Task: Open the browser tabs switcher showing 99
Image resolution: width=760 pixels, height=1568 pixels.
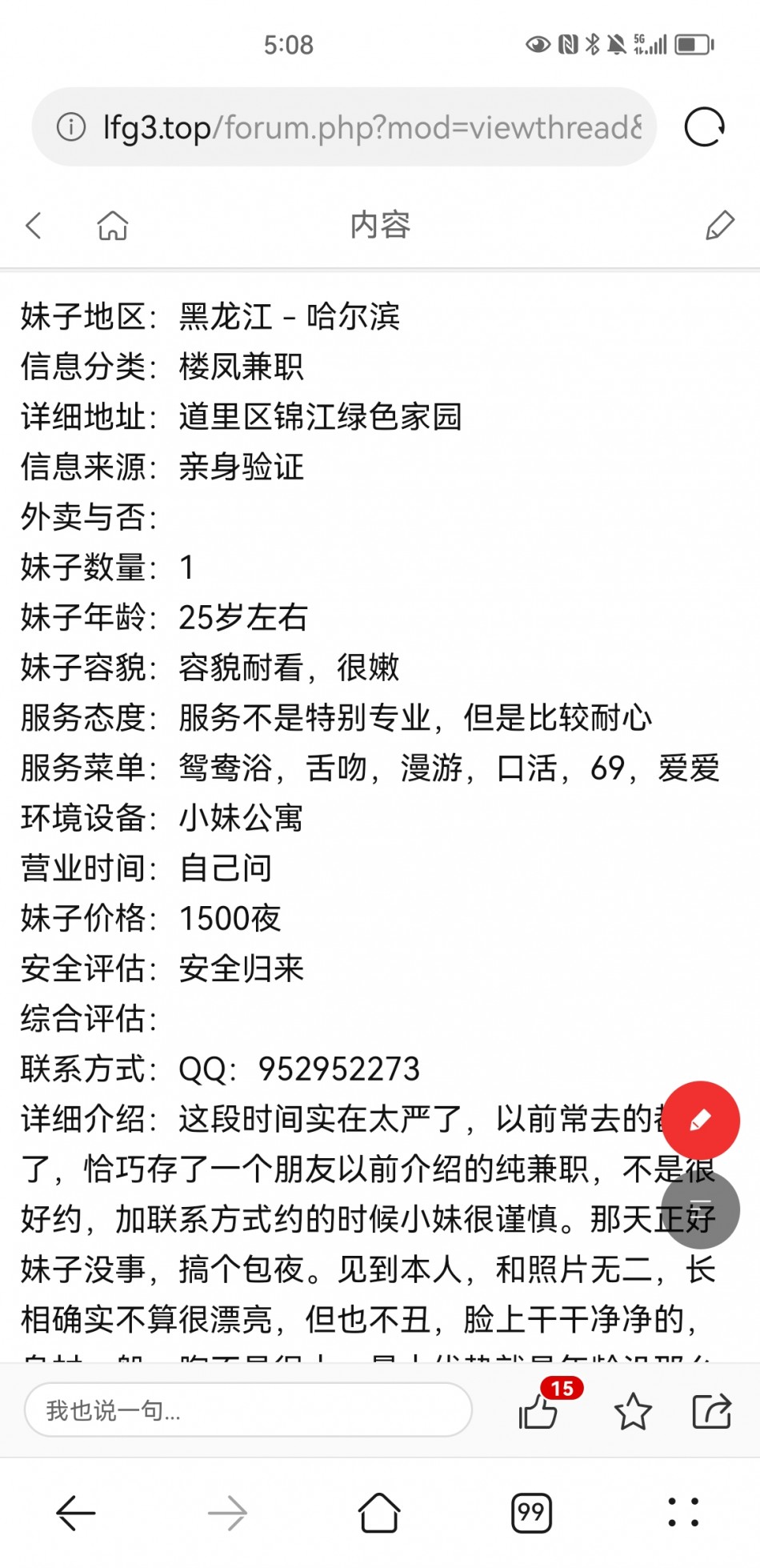Action: [x=531, y=1513]
